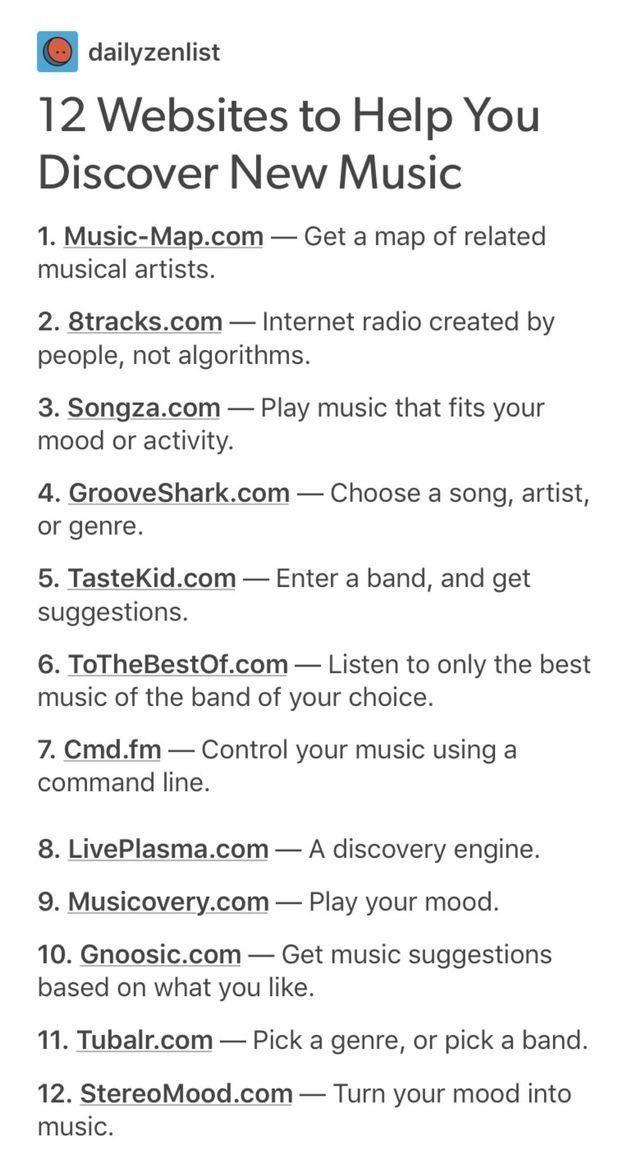Viewport: 640px width, 1161px height.
Task: Open the dailyzenlist blog avatar
Action: [57, 51]
